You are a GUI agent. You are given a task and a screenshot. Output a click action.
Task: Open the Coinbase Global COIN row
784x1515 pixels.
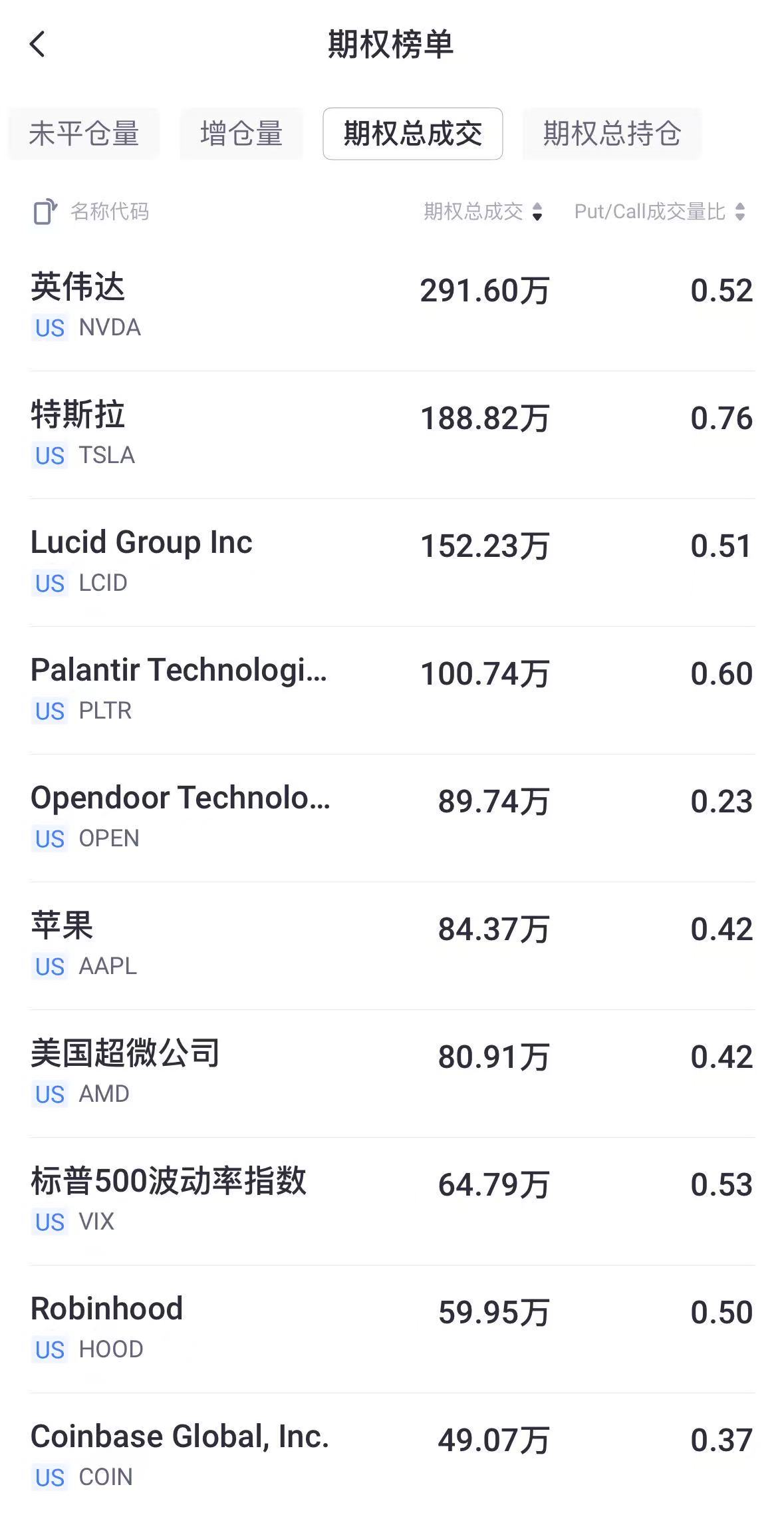(392, 1454)
